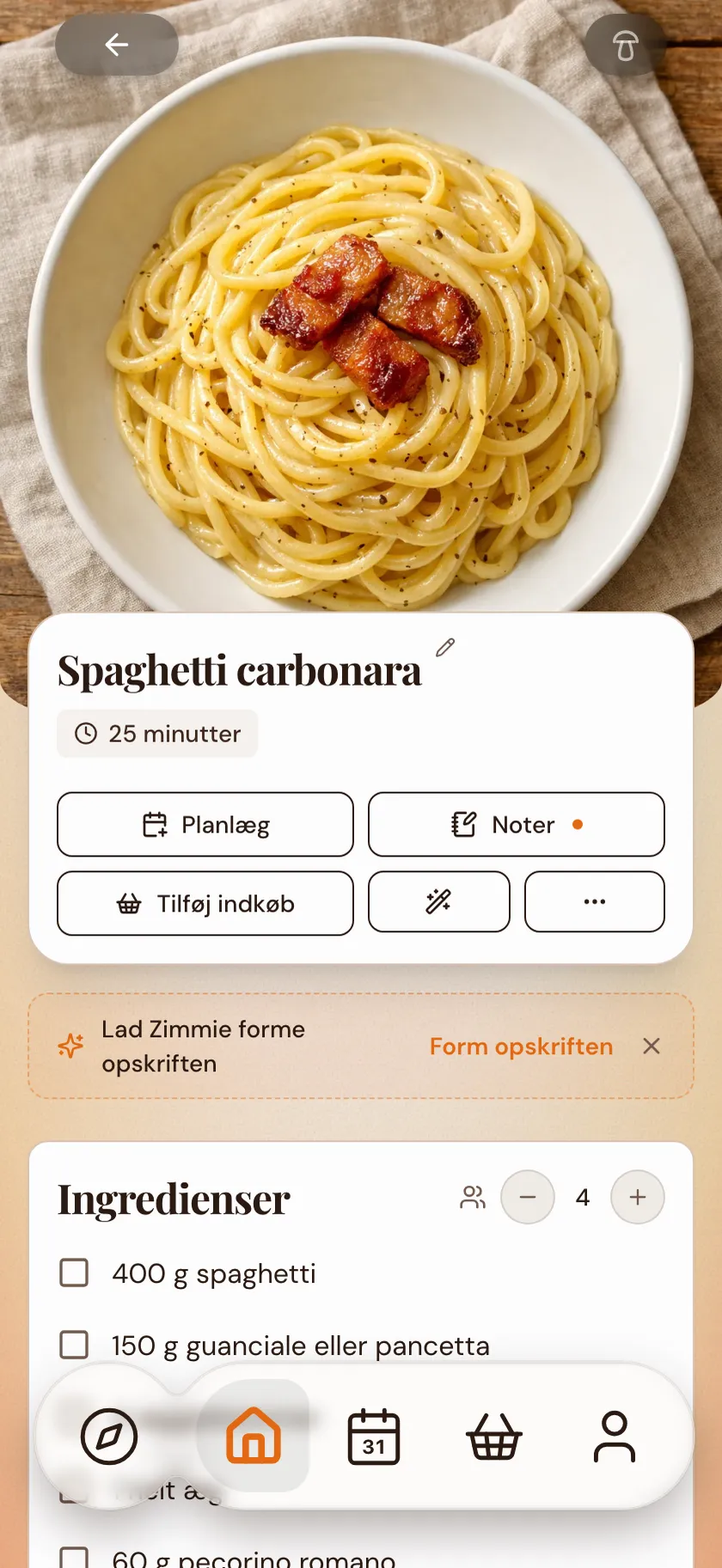
Task: Open the three-dot more options button
Action: pos(595,902)
